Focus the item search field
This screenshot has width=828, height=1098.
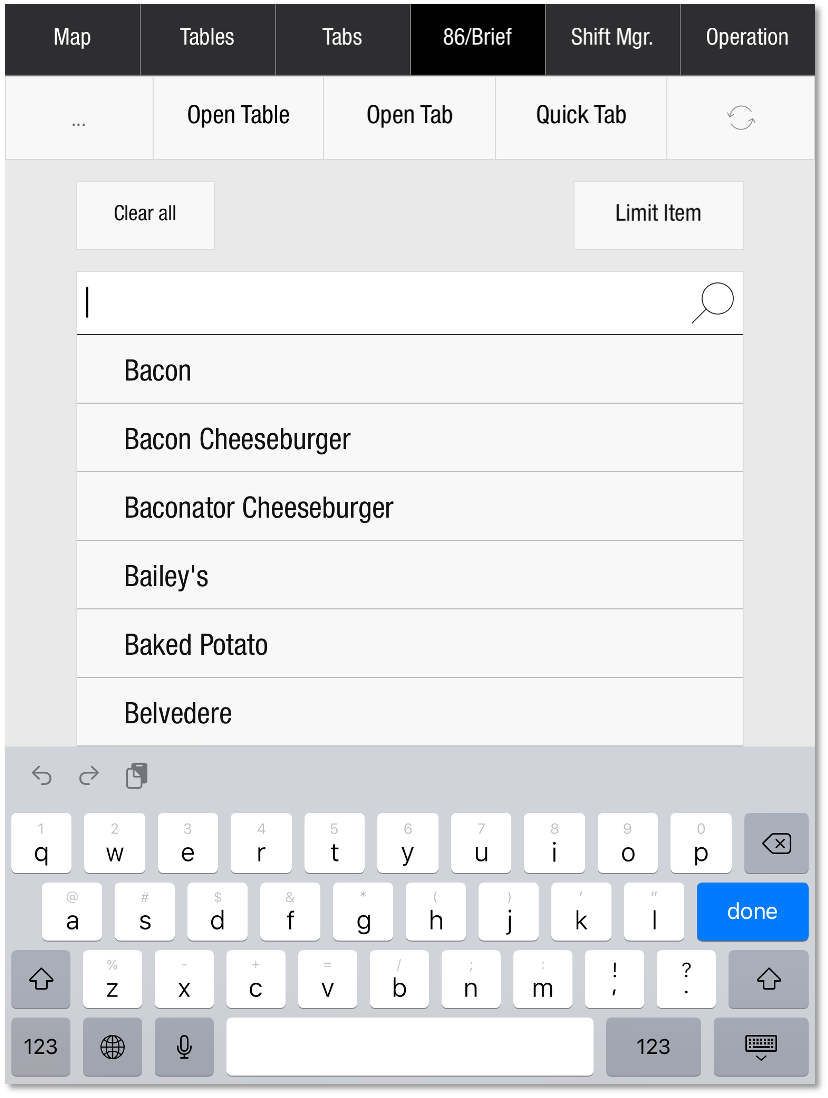point(380,302)
